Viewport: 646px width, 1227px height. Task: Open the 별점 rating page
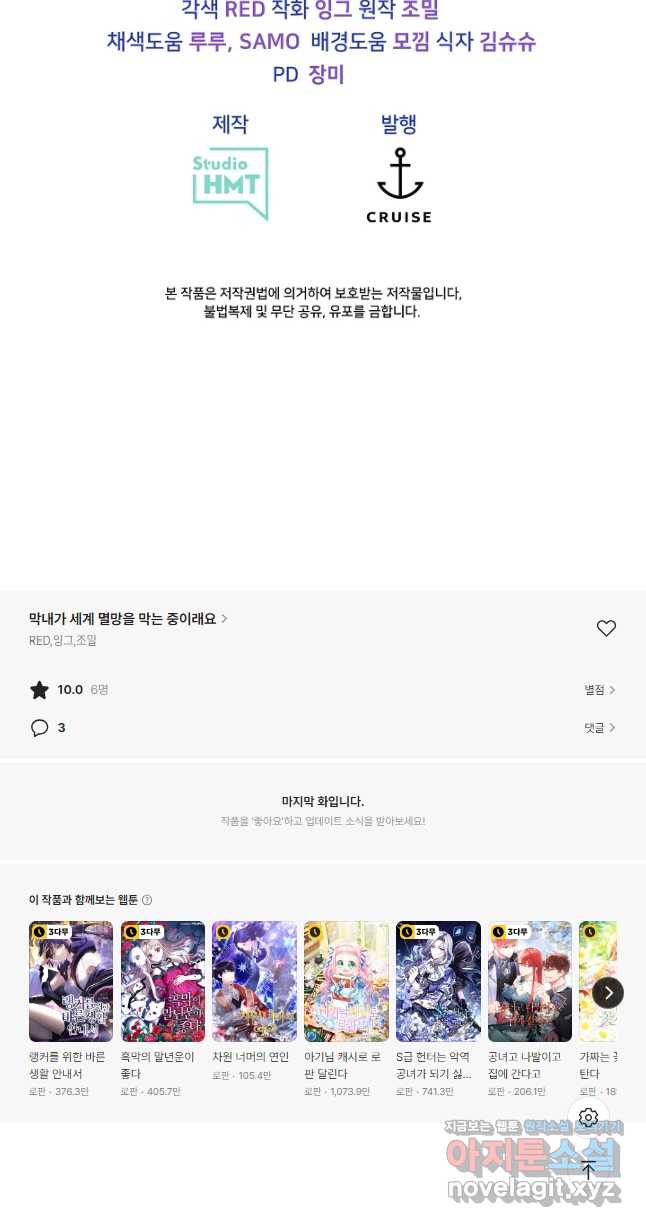click(x=599, y=690)
